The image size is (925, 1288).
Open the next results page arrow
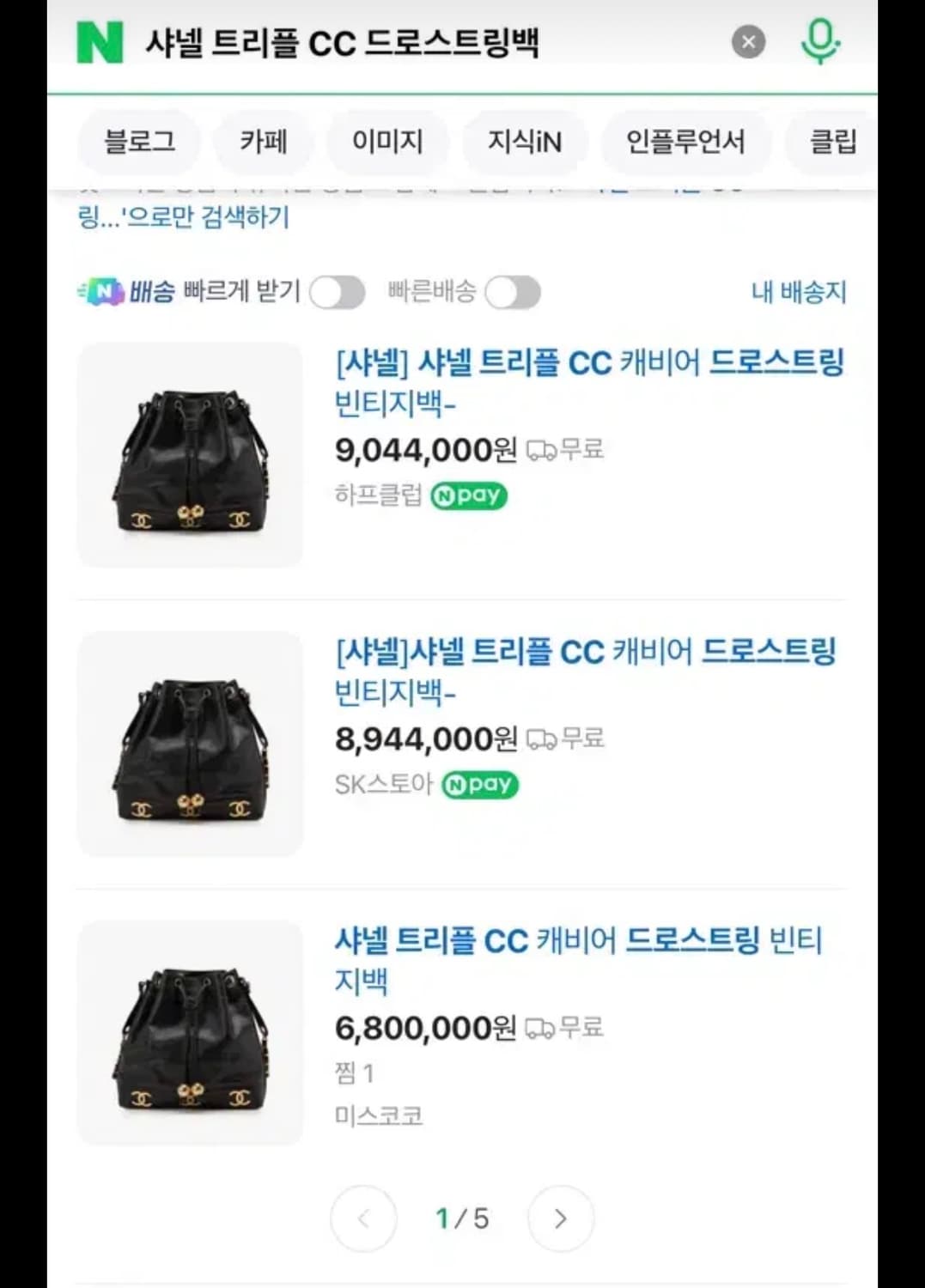[x=560, y=1218]
